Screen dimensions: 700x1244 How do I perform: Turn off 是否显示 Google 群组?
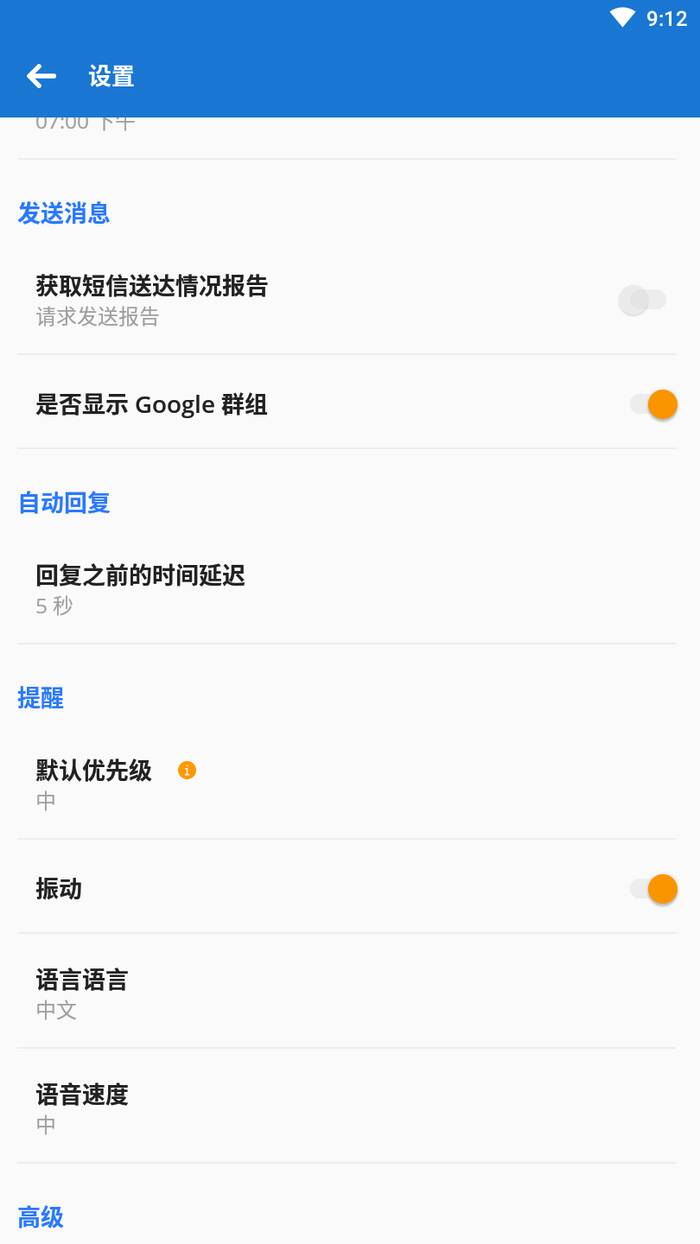tap(653, 404)
